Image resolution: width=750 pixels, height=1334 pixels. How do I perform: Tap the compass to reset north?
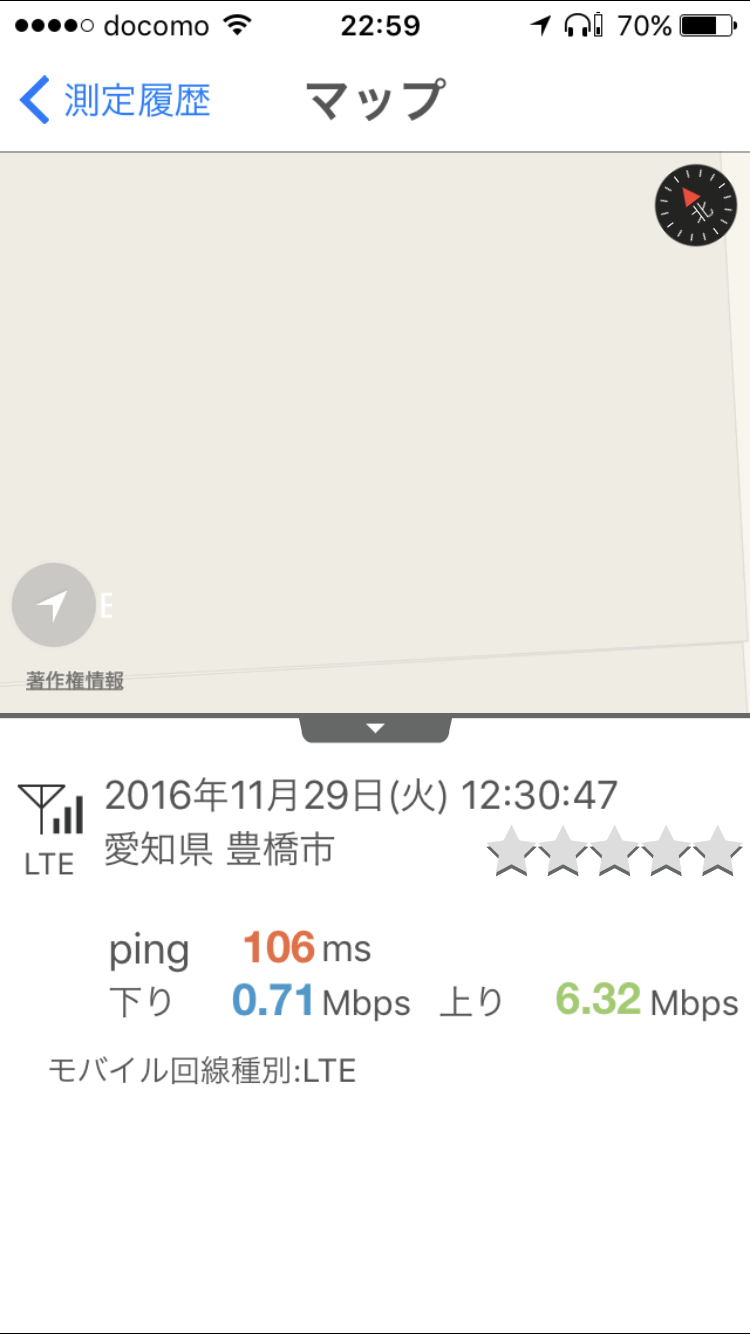[695, 206]
